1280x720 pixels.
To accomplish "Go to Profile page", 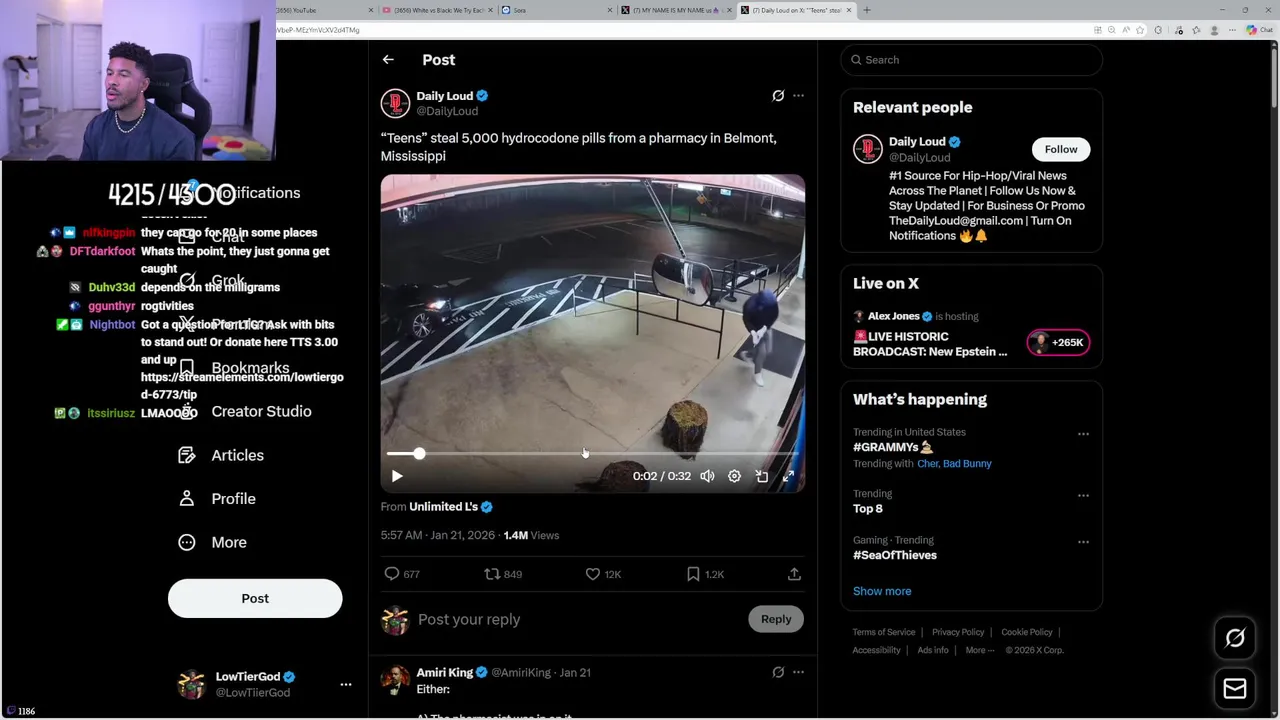I will [x=233, y=498].
